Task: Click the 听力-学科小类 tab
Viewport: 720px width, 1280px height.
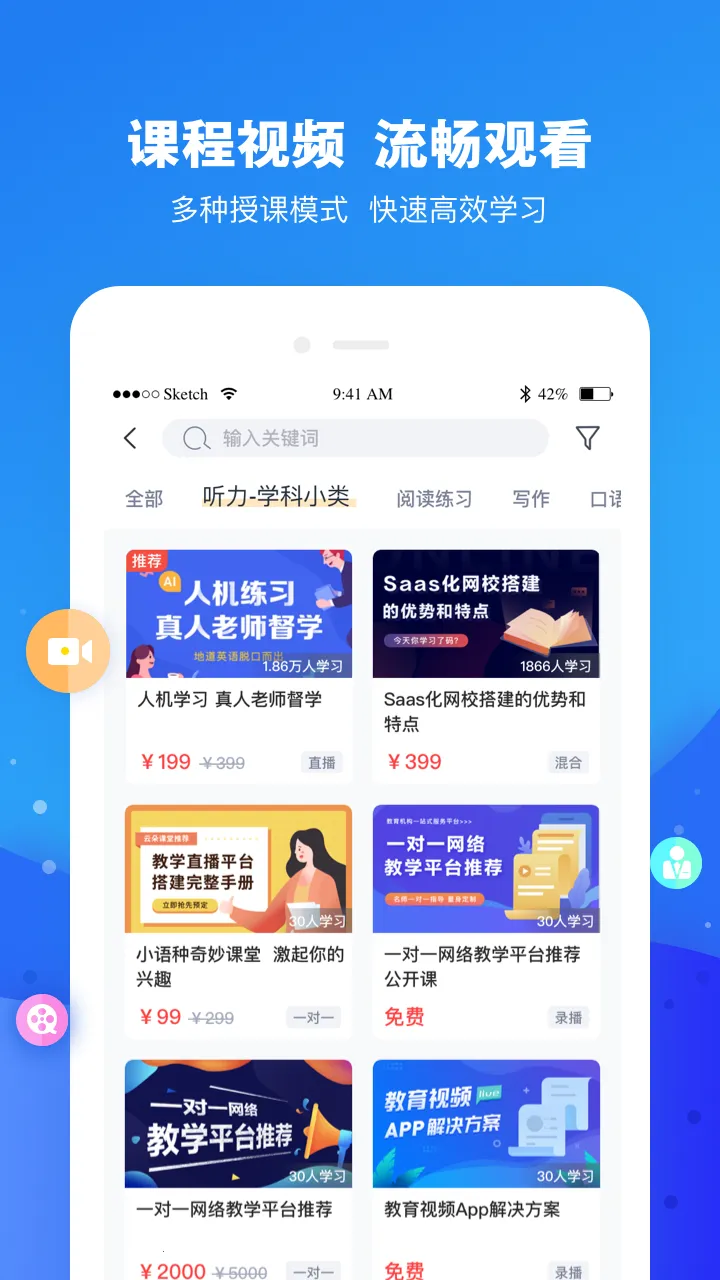Action: [275, 498]
